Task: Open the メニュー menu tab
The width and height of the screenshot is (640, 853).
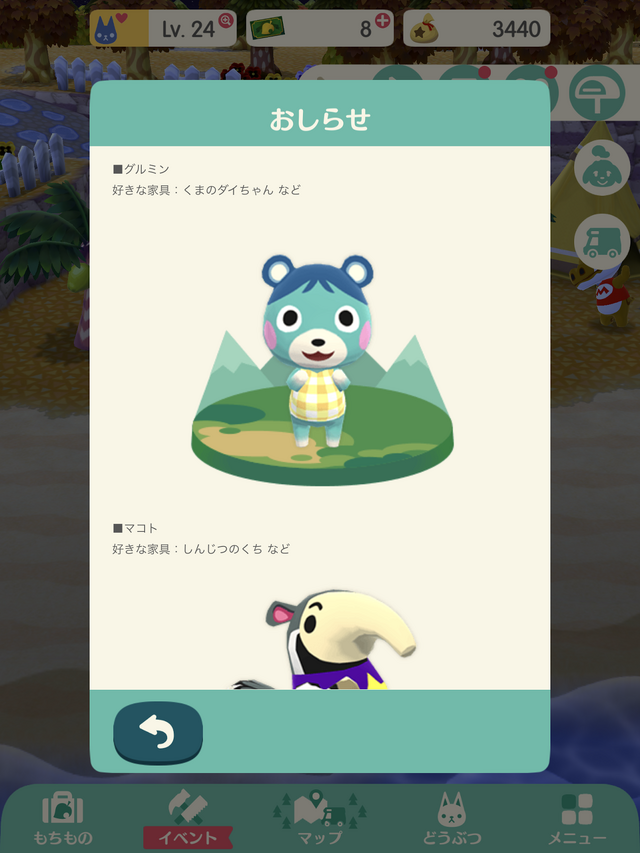Action: point(577,818)
